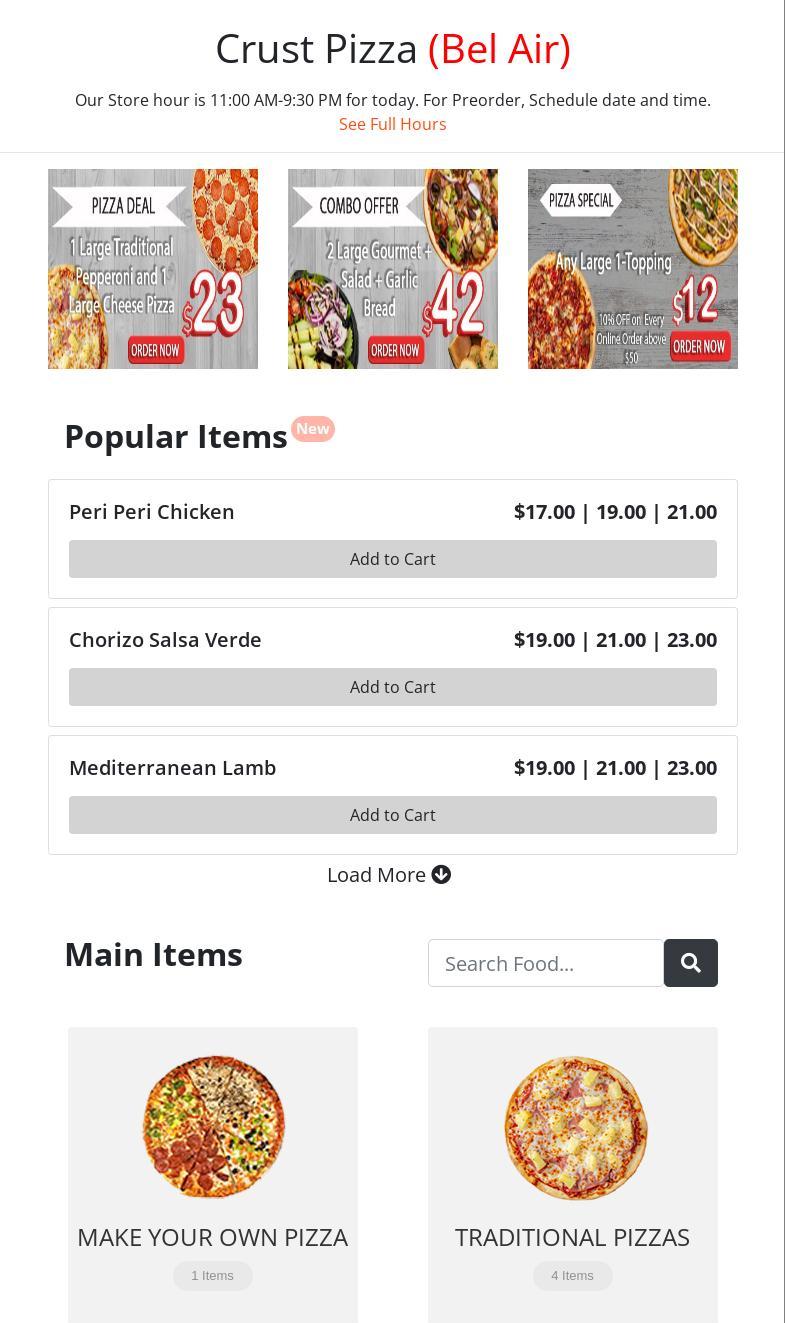Open the See Full Hours link

click(392, 124)
